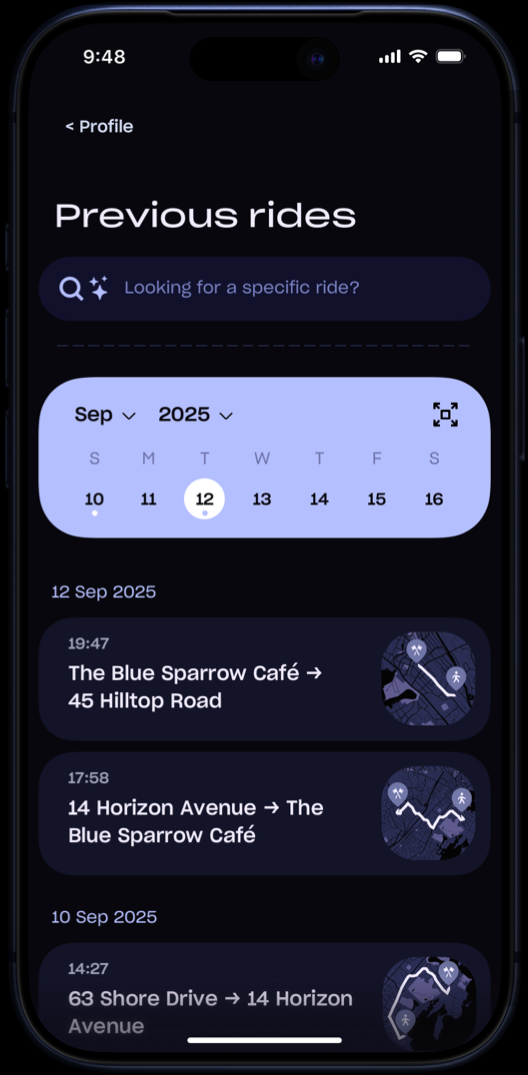Viewport: 528px width, 1075px height.
Task: Select day 11 in the calendar
Action: coord(149,499)
